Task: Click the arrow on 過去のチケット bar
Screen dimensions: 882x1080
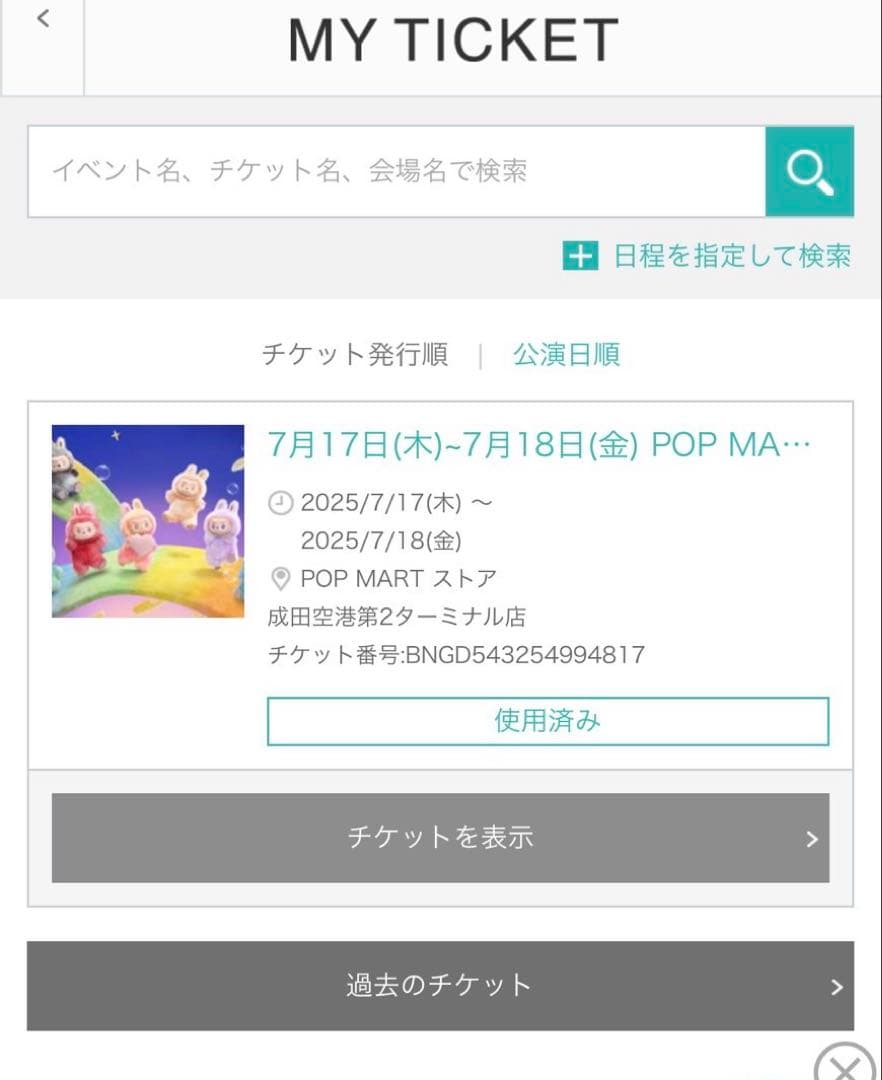Action: pos(837,986)
